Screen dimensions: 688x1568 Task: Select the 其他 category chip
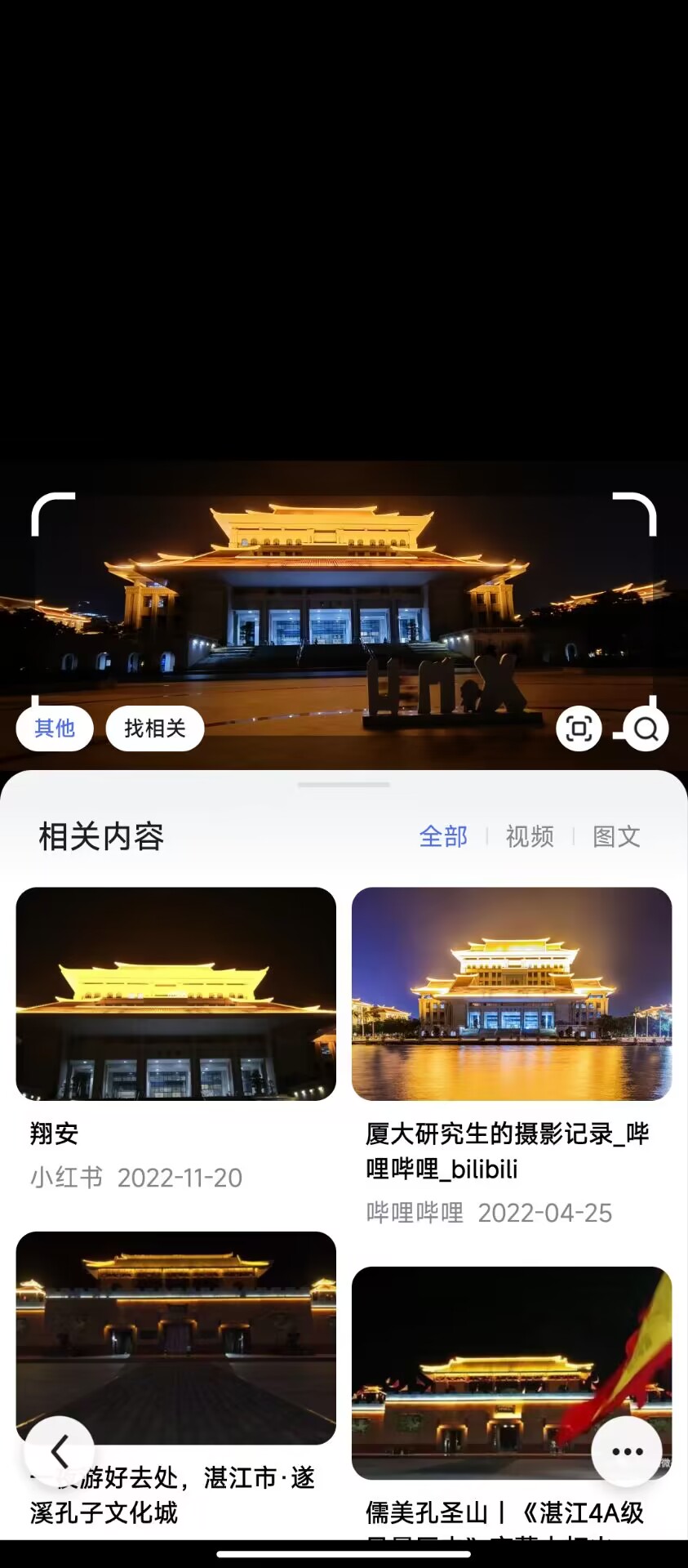pos(55,728)
